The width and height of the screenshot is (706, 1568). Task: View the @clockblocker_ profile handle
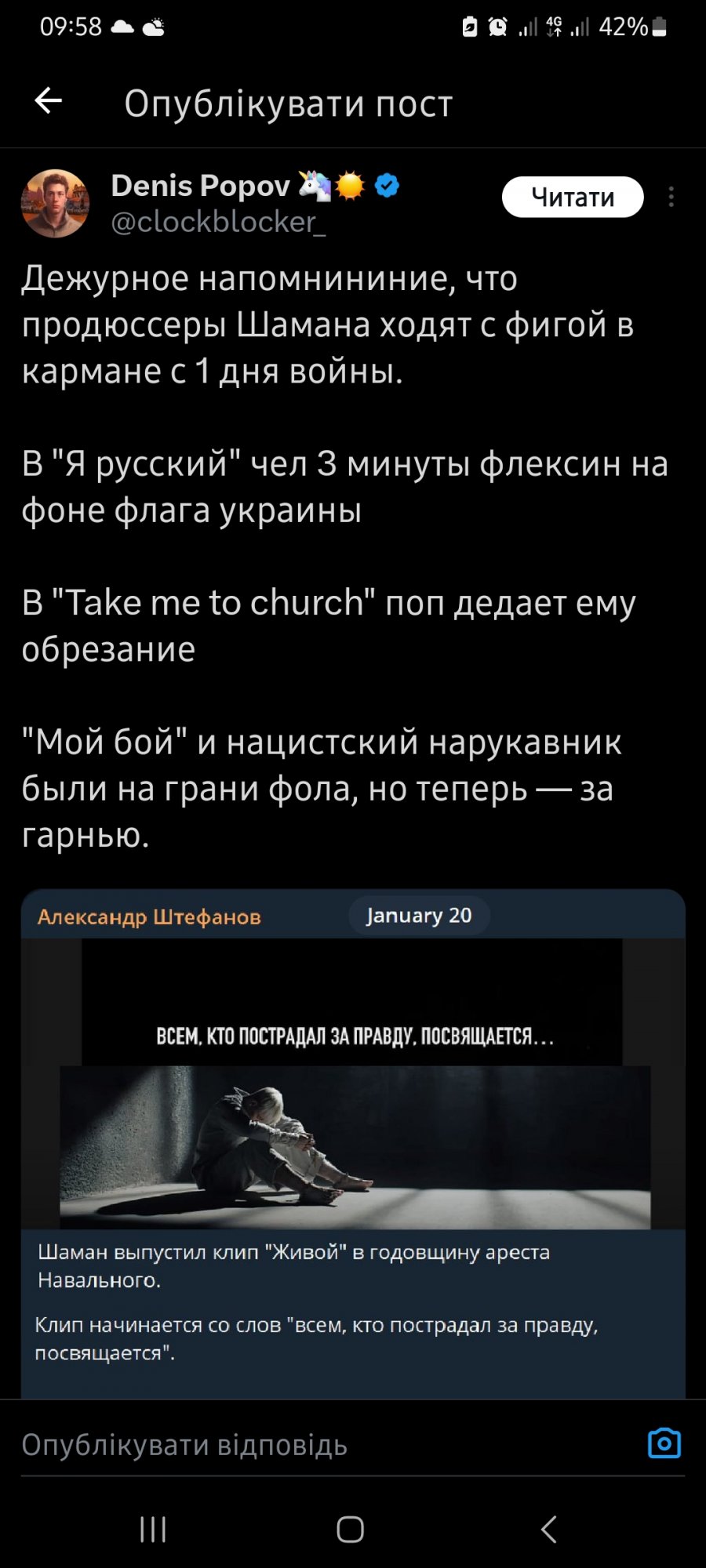click(x=218, y=223)
